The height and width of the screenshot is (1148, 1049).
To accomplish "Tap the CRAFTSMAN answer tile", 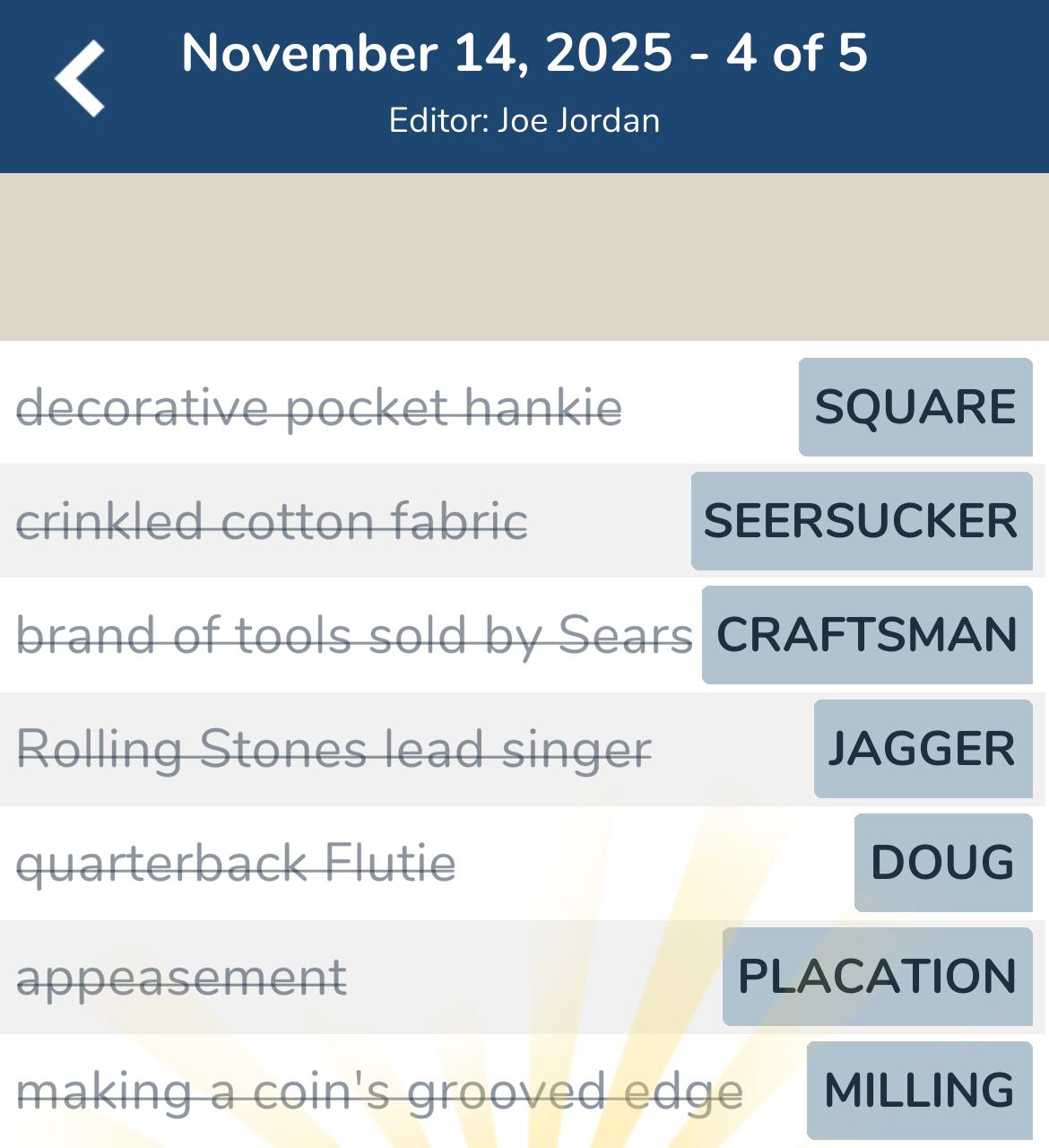I will tap(866, 634).
